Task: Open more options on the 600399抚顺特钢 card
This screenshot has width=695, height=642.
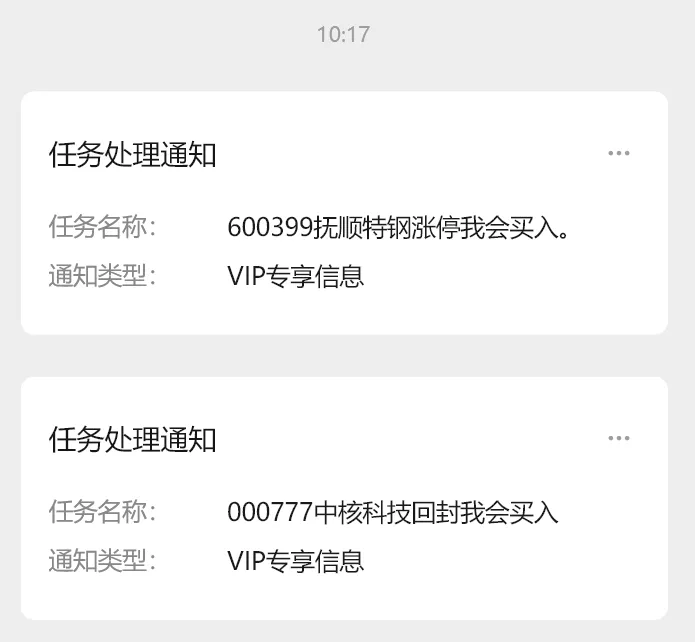Action: [619, 154]
